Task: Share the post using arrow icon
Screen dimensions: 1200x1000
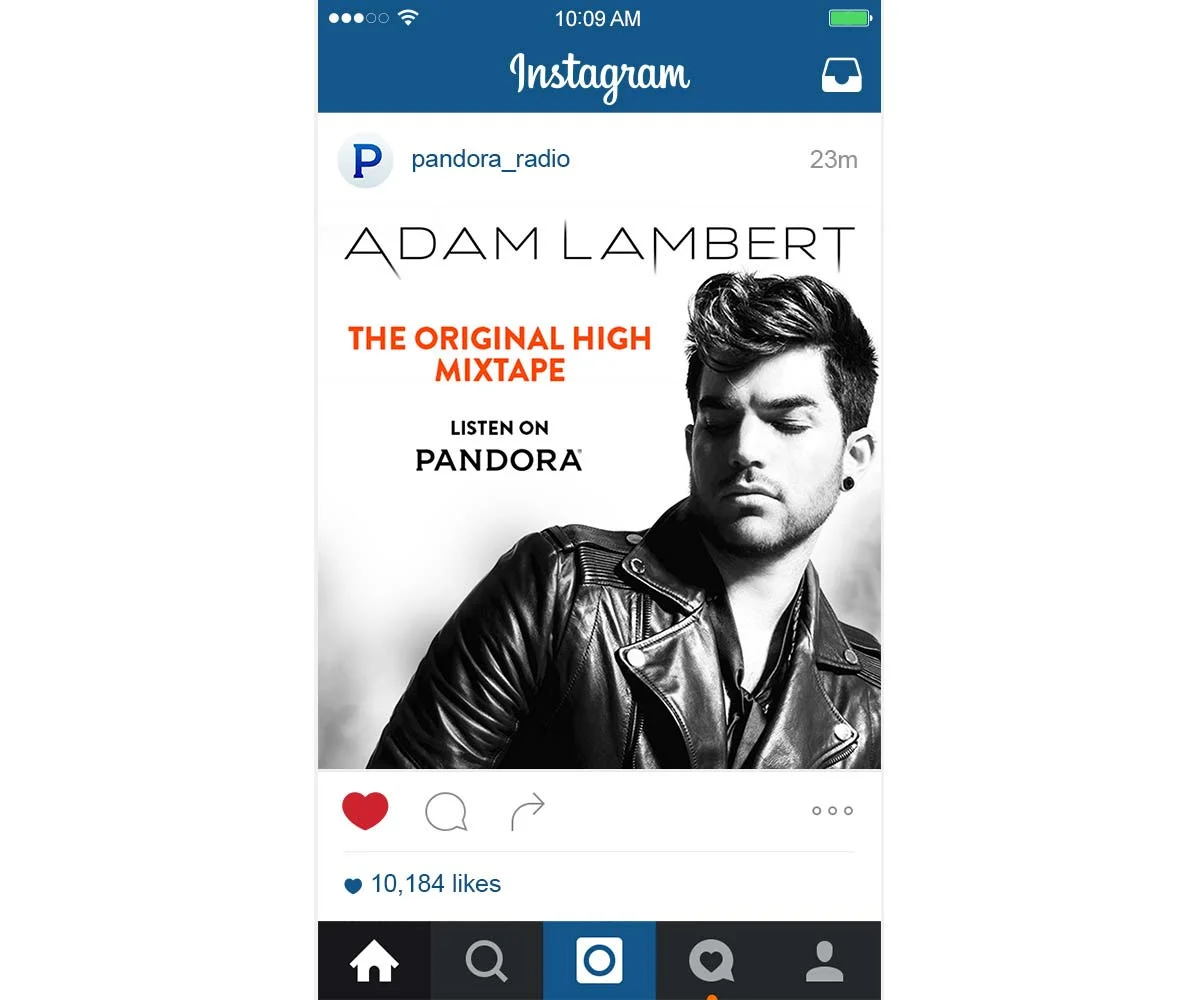Action: pos(527,812)
